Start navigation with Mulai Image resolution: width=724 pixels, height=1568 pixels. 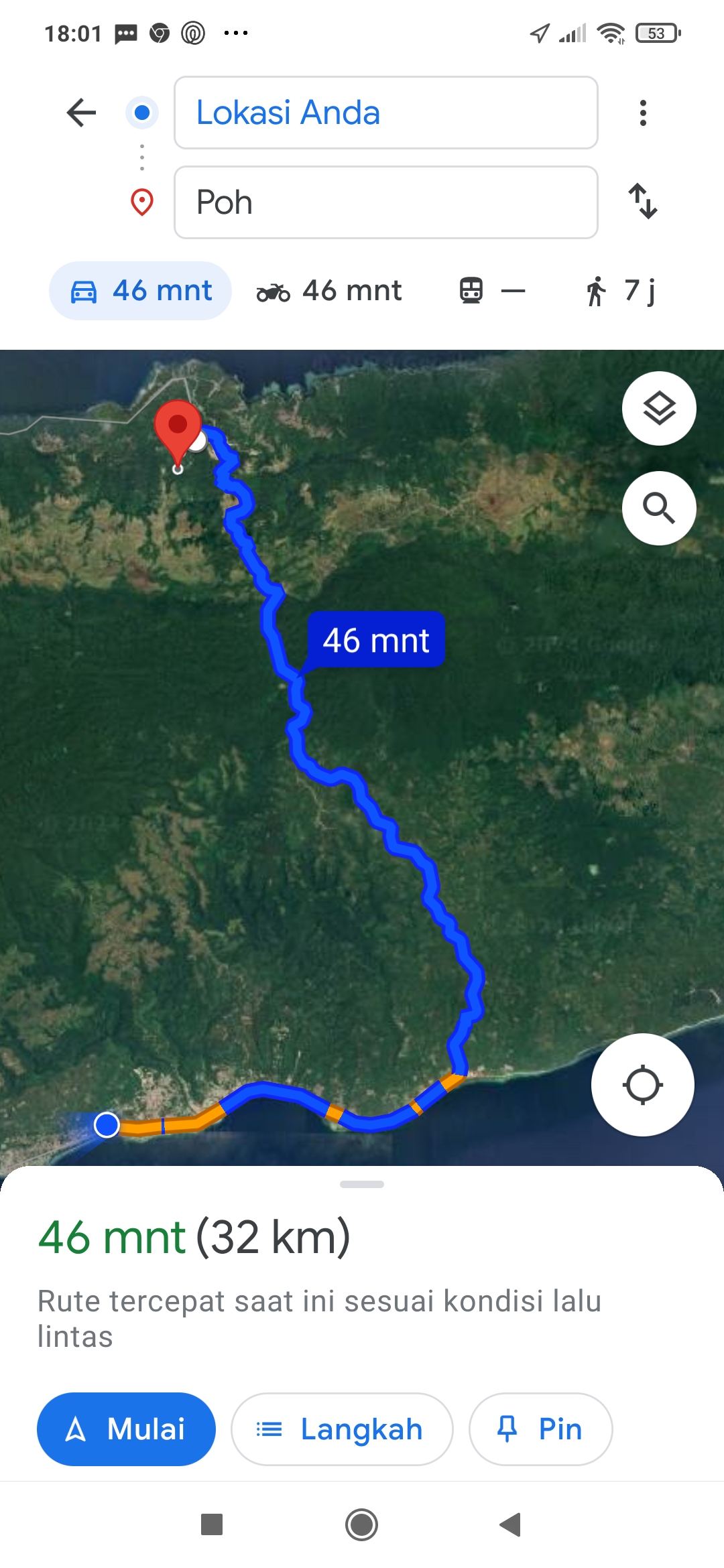click(126, 1429)
